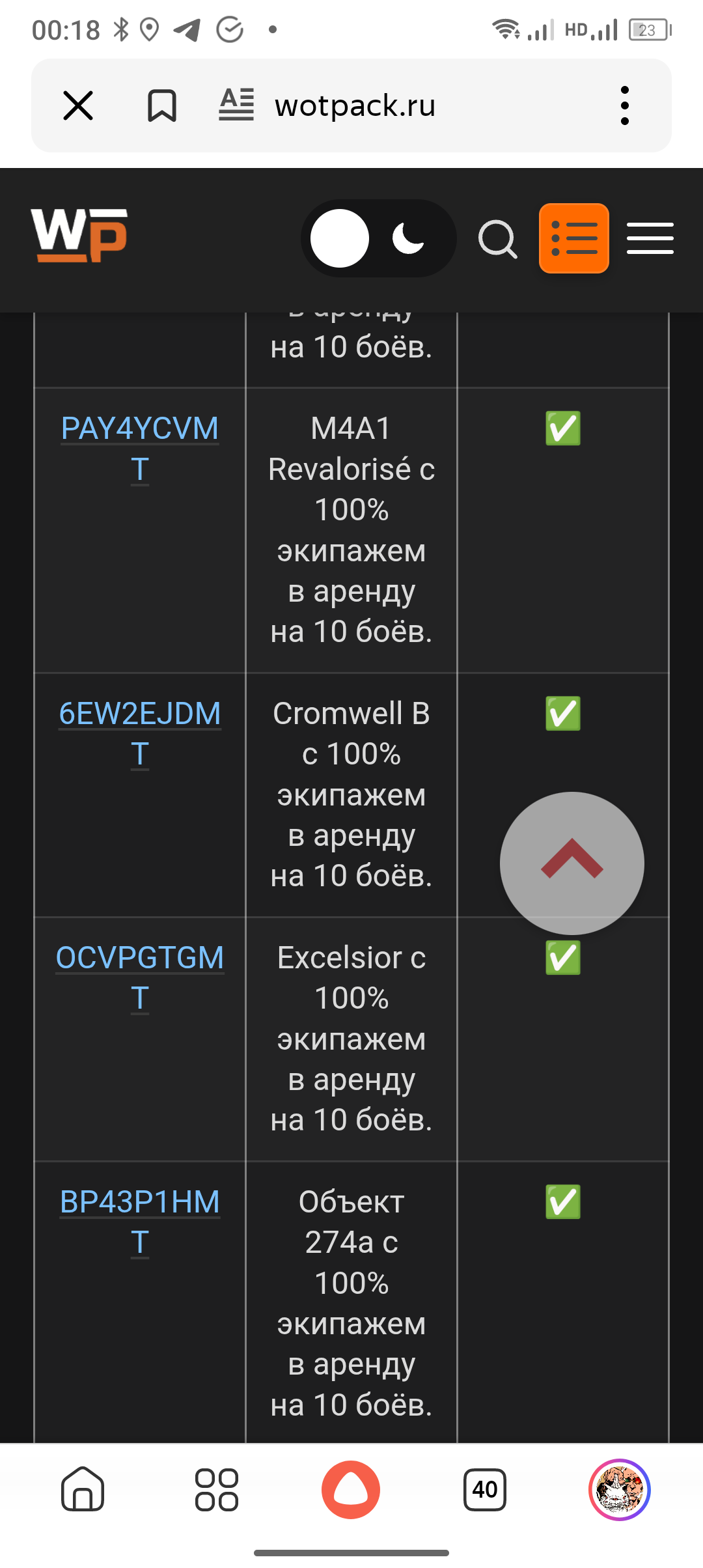View the 40 open tabs

pos(485,1489)
